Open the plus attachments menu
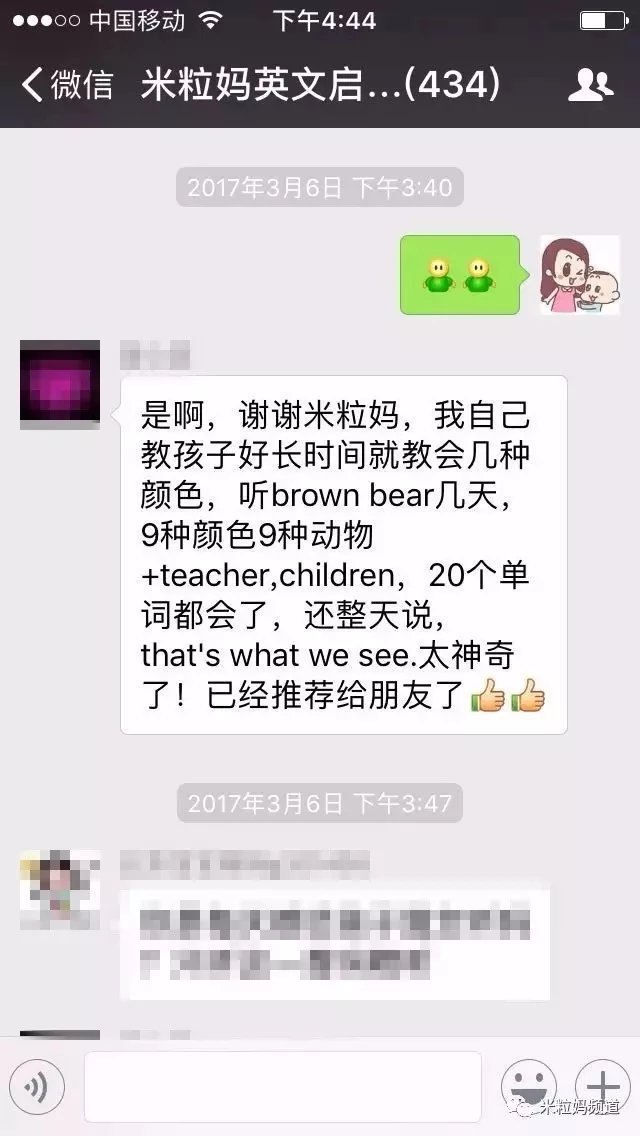The image size is (640, 1136). (603, 1087)
